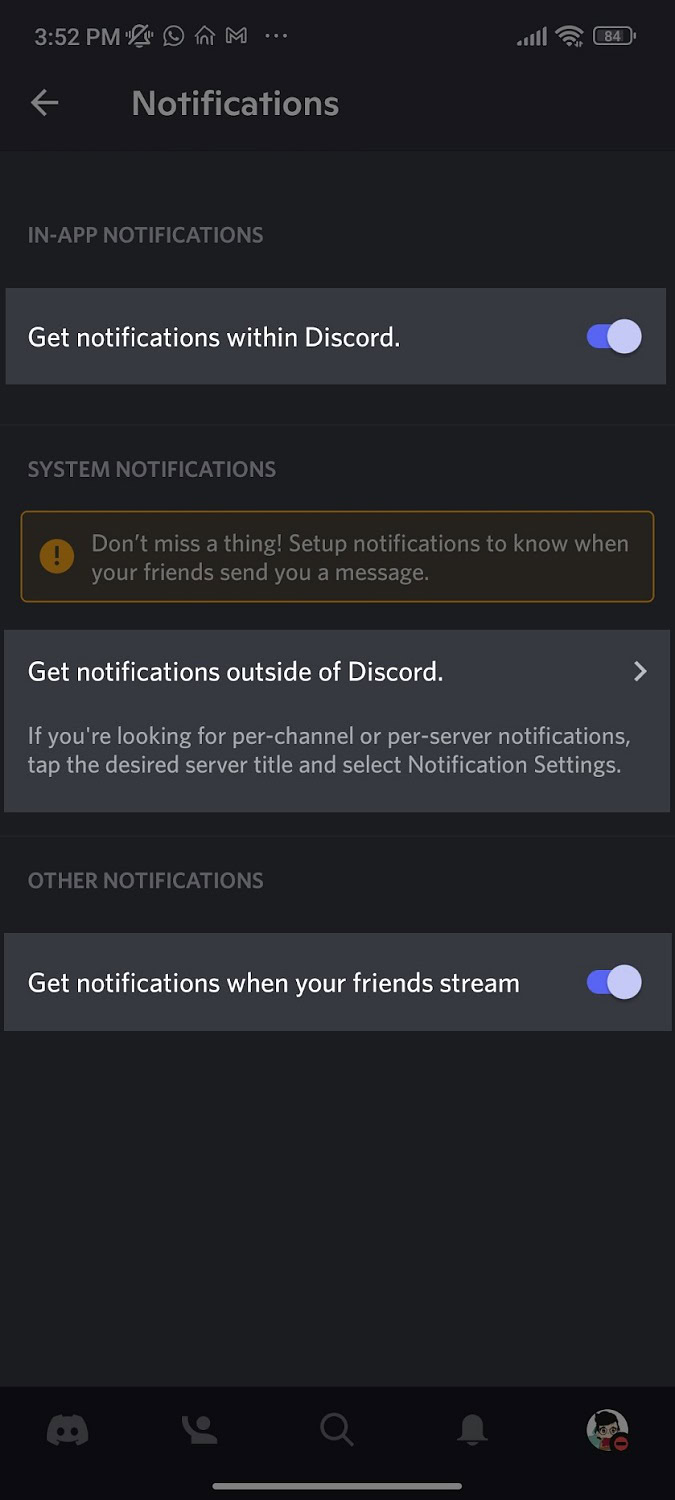Open the notifications bell tab
The image size is (675, 1500).
pos(472,1430)
